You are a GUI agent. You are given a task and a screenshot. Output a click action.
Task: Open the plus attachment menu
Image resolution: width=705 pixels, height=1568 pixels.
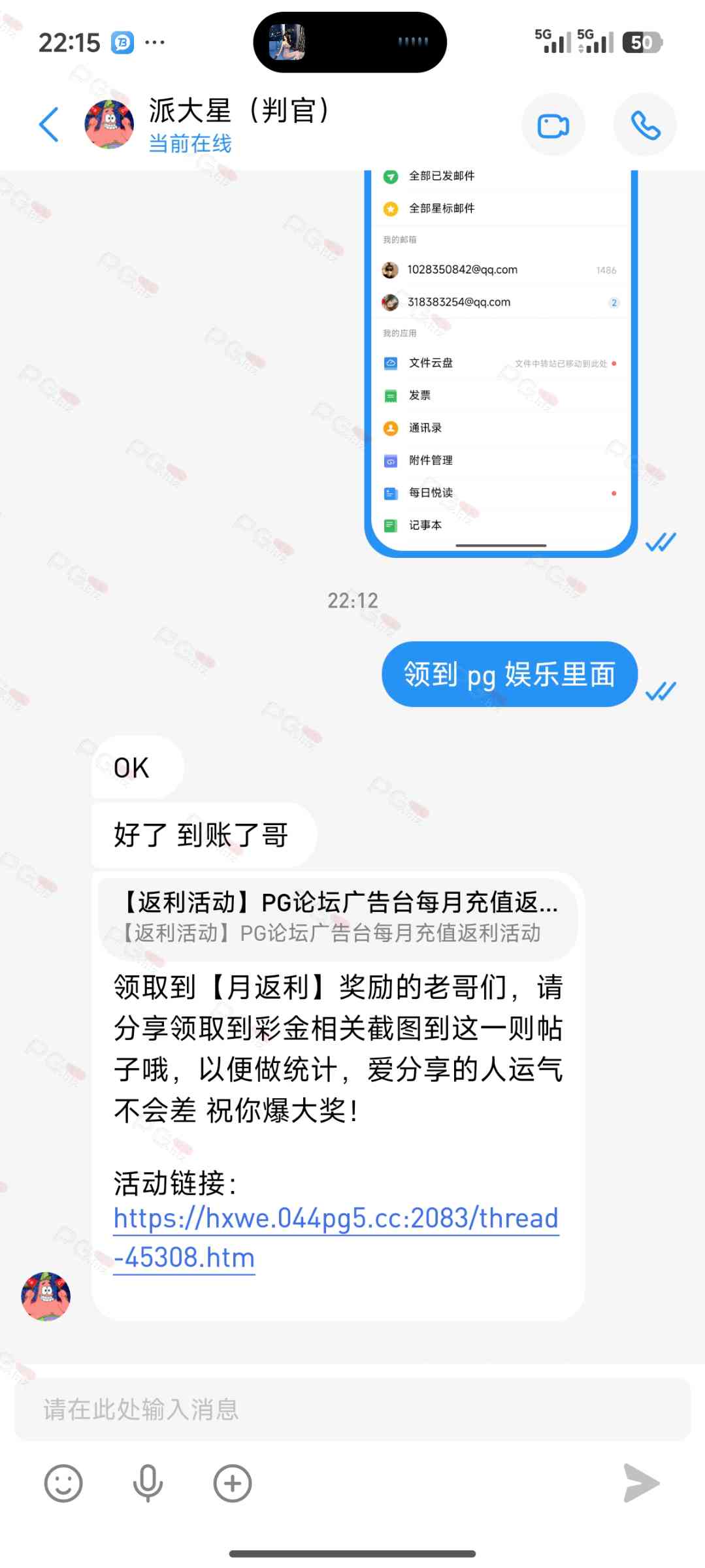(x=233, y=1483)
